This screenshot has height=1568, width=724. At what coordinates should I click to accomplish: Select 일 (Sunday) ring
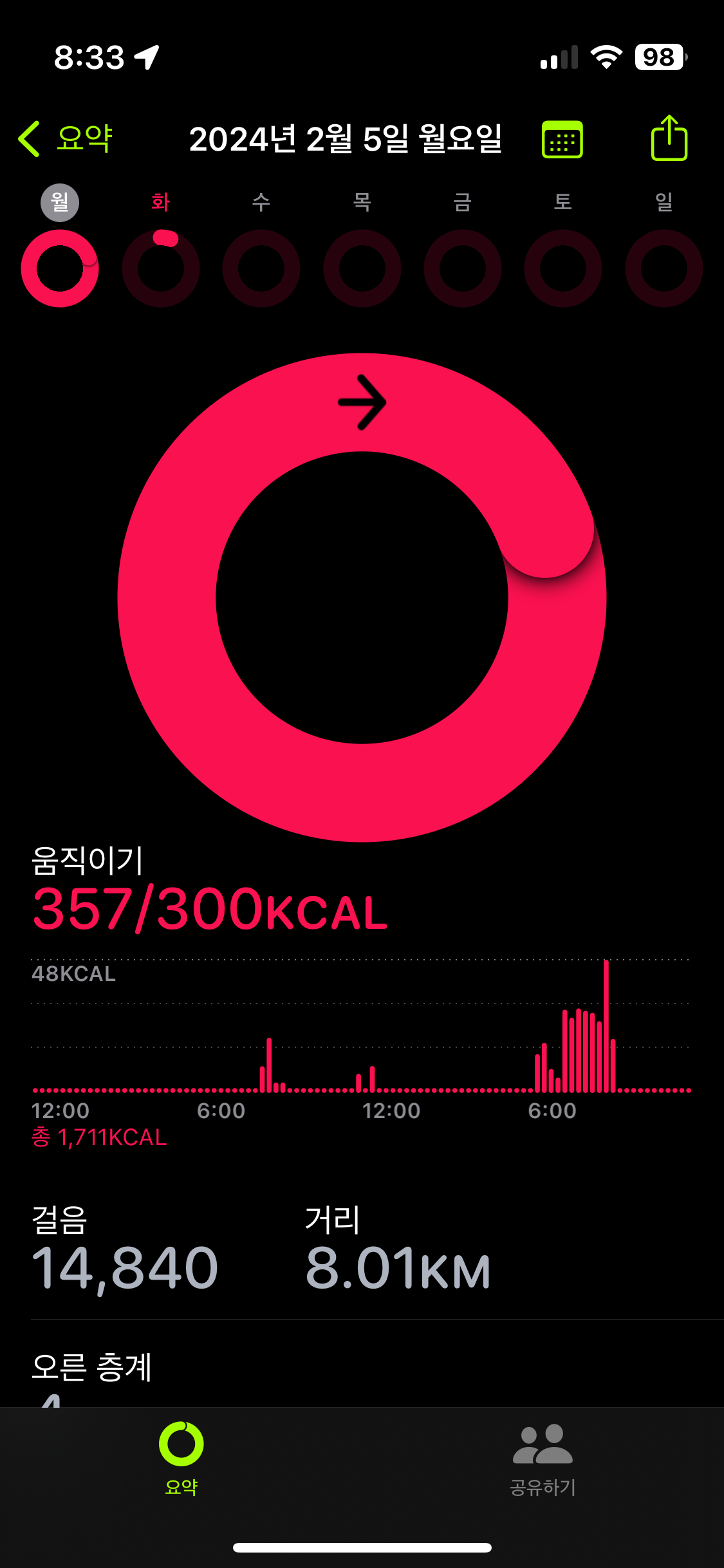pos(664,268)
